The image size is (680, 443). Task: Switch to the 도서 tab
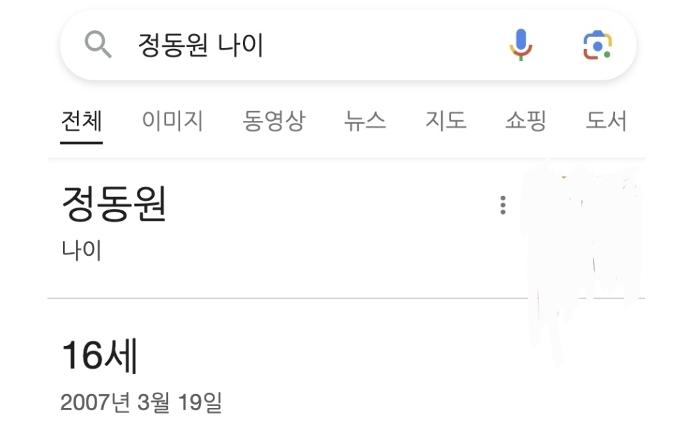click(x=606, y=121)
